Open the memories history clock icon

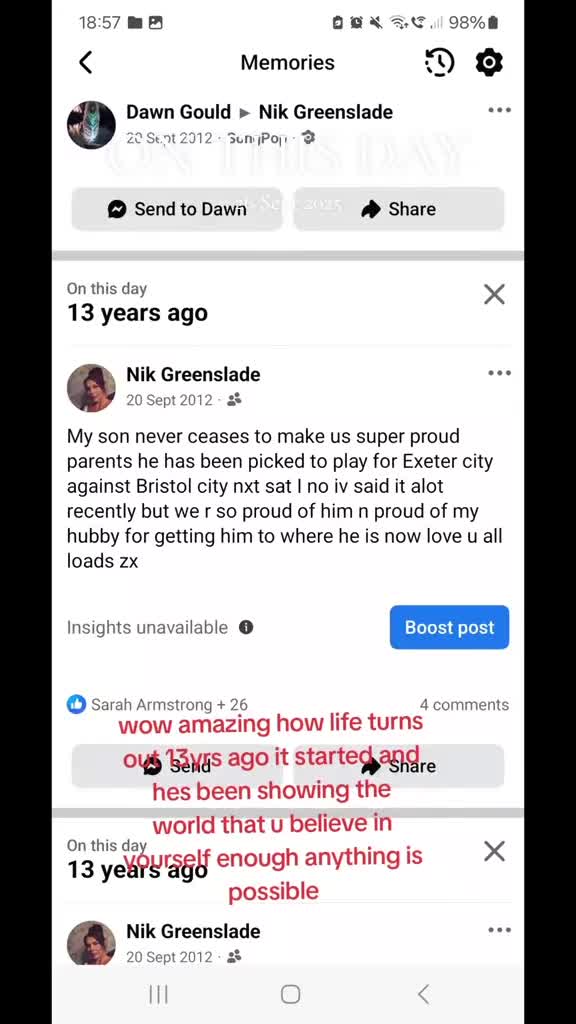pyautogui.click(x=440, y=63)
